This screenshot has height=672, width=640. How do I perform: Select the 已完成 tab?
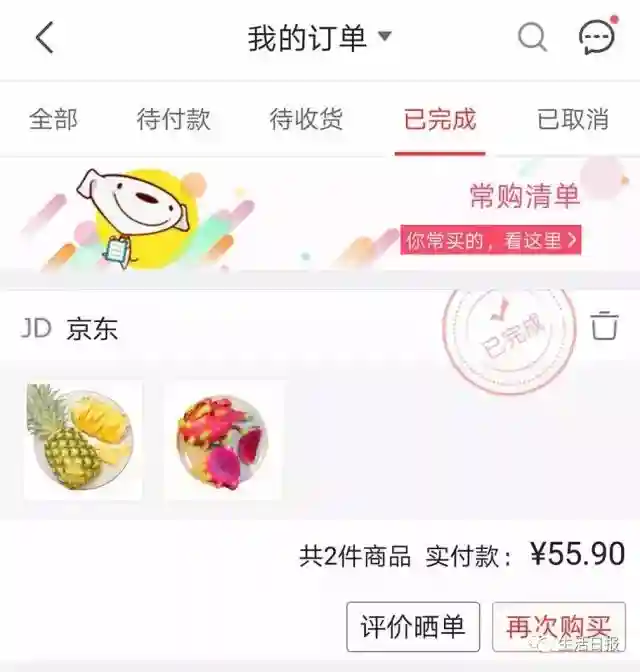tap(440, 119)
